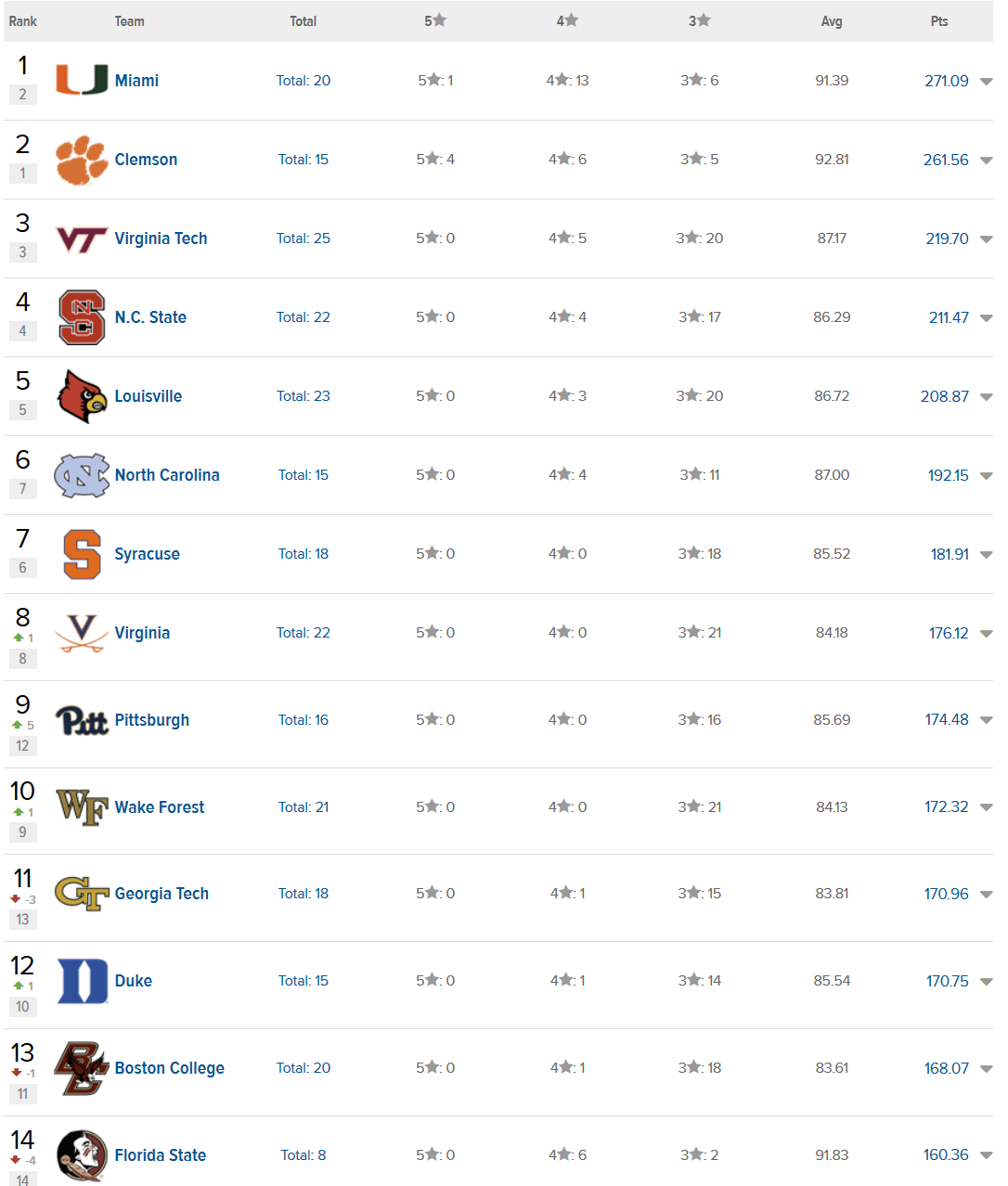Open North Carolina's team page

pos(167,475)
